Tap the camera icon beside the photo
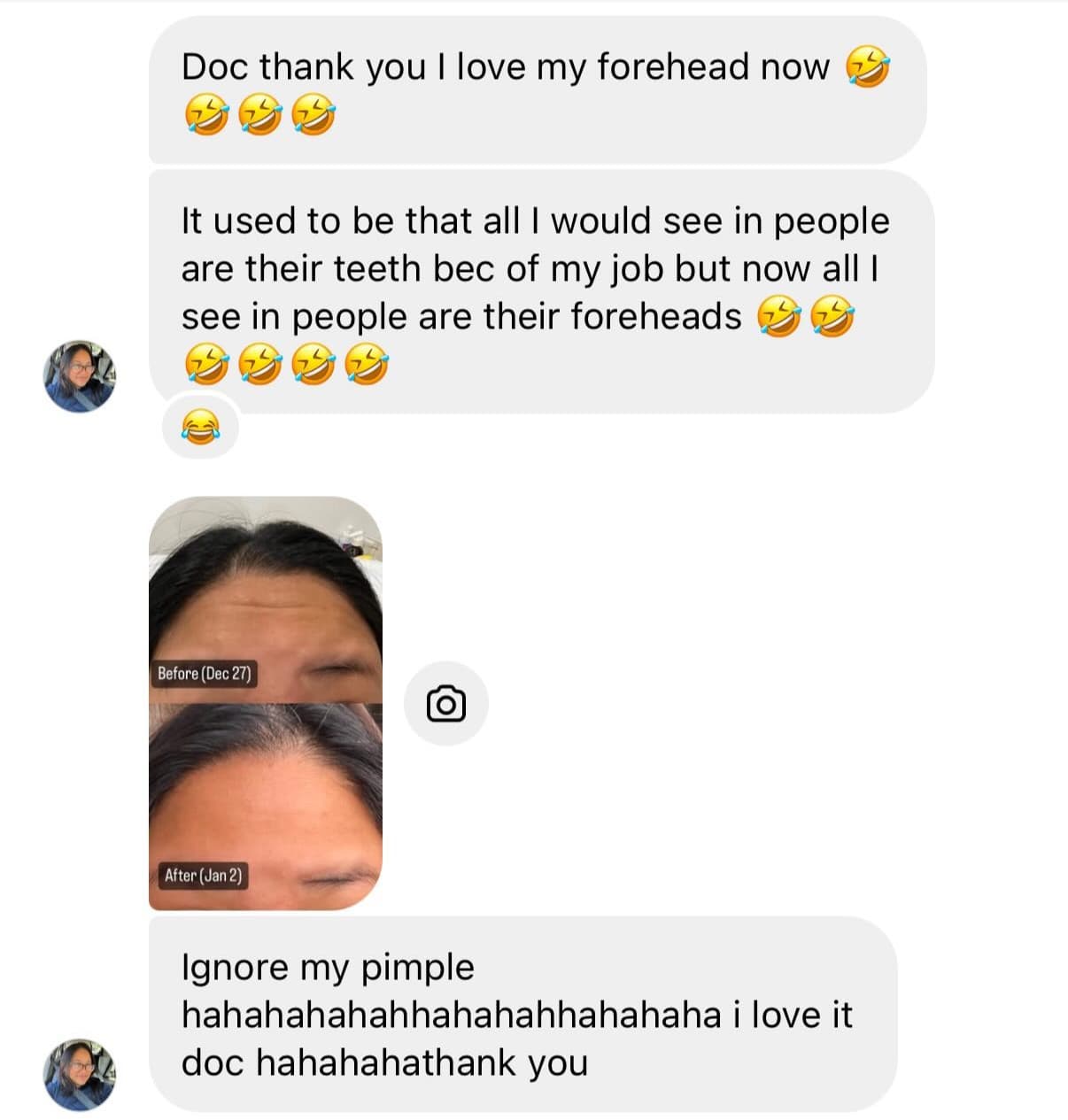 click(x=445, y=704)
